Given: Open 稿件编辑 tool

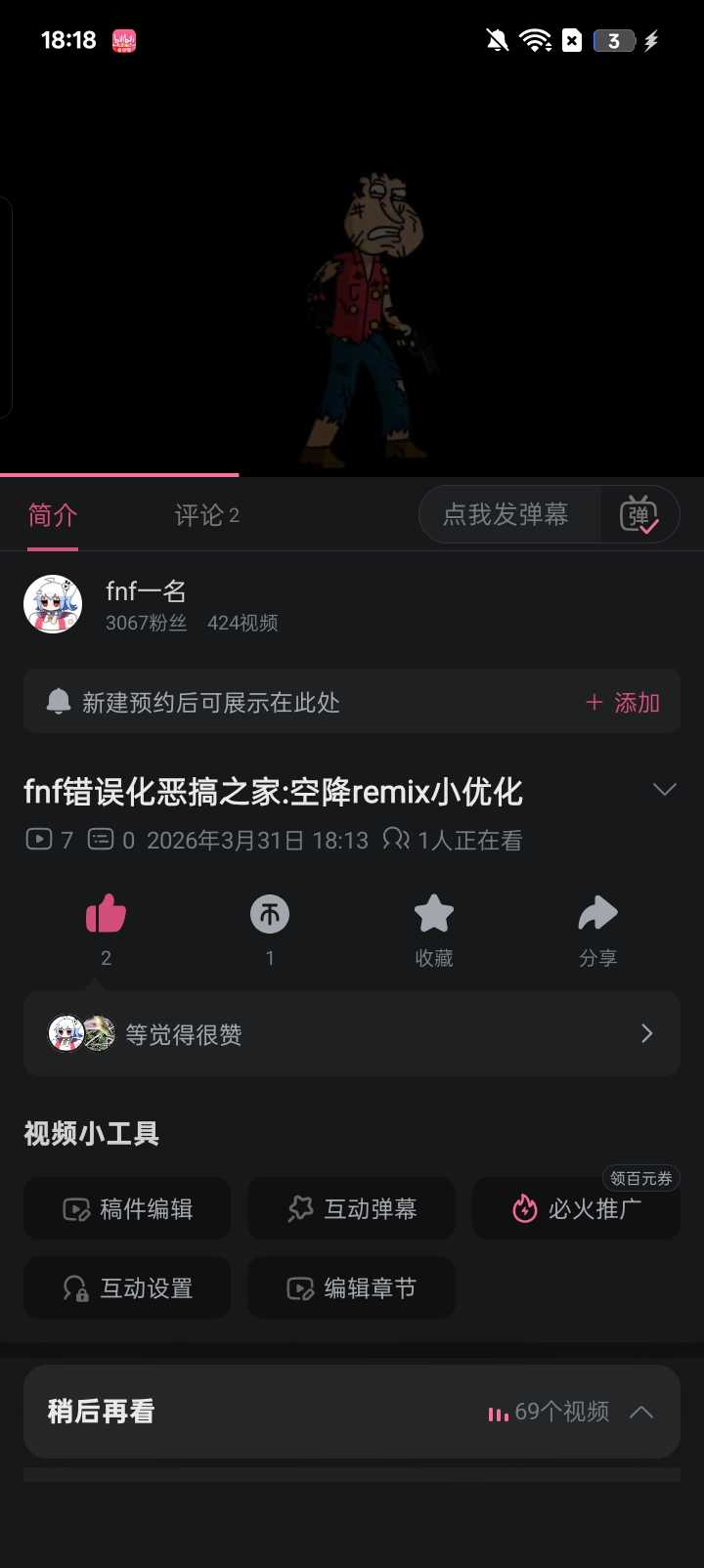Looking at the screenshot, I should [127, 1209].
